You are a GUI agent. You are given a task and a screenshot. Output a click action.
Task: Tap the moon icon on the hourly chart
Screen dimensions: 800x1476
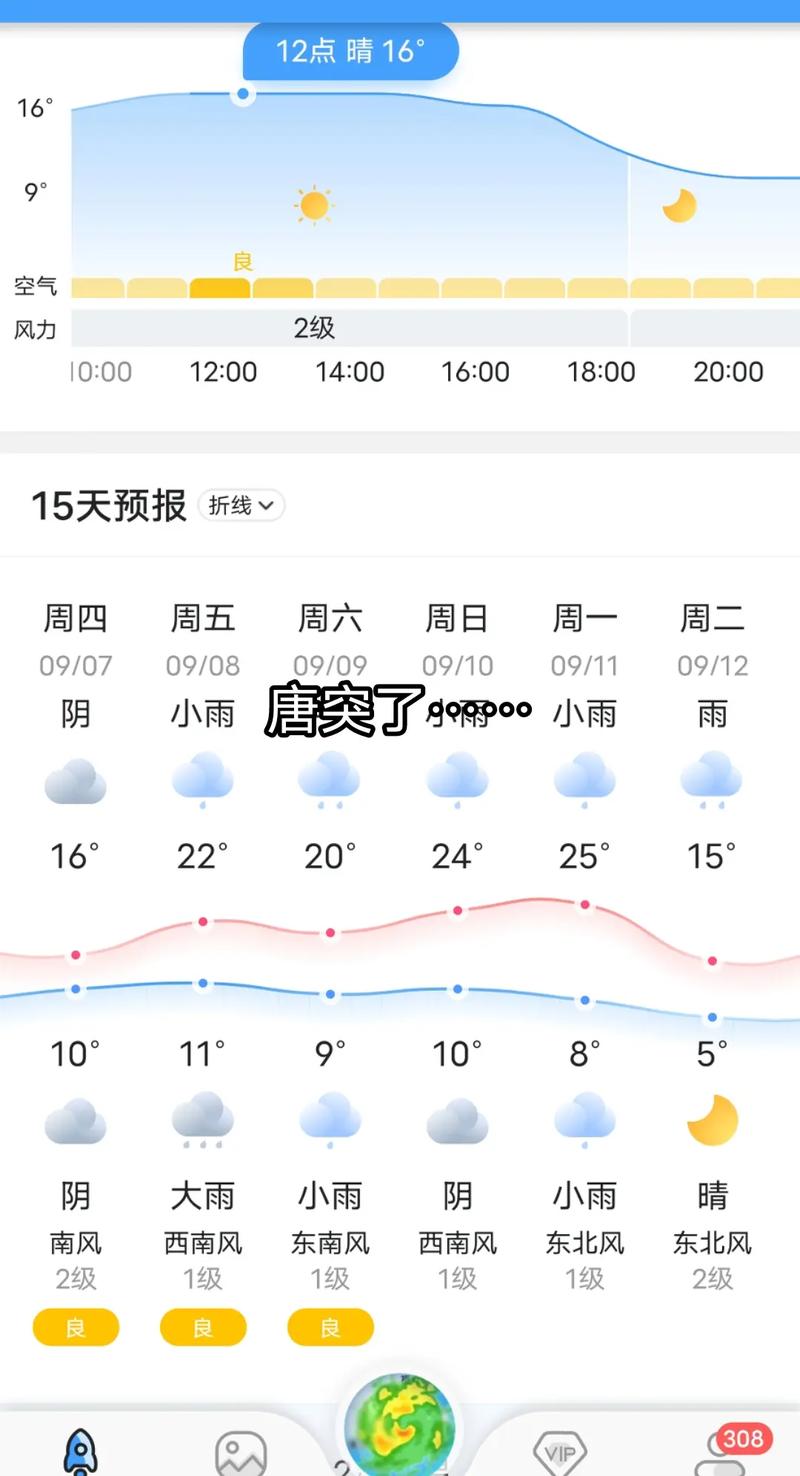pos(678,205)
